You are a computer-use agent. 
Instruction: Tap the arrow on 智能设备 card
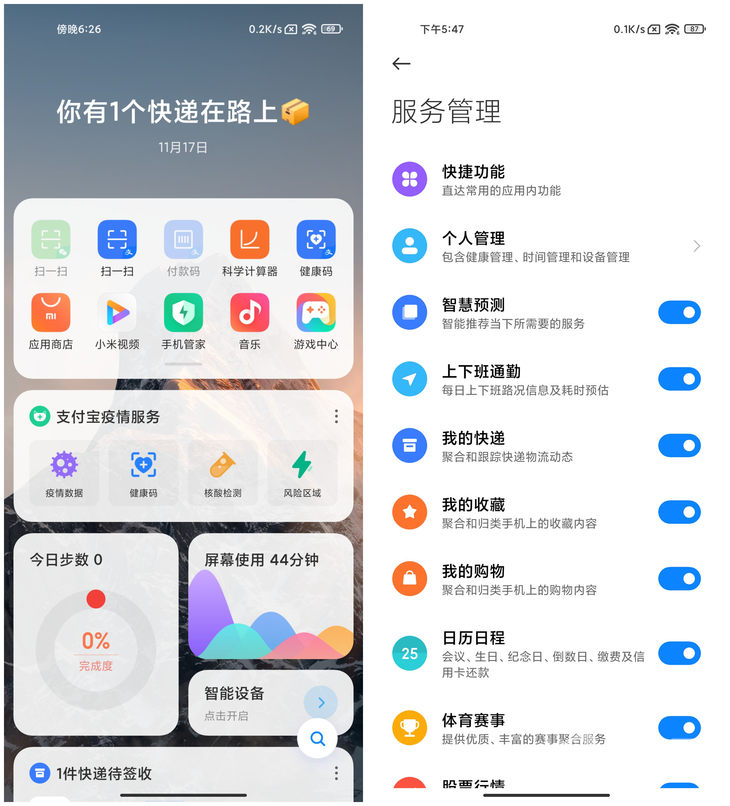coord(321,702)
